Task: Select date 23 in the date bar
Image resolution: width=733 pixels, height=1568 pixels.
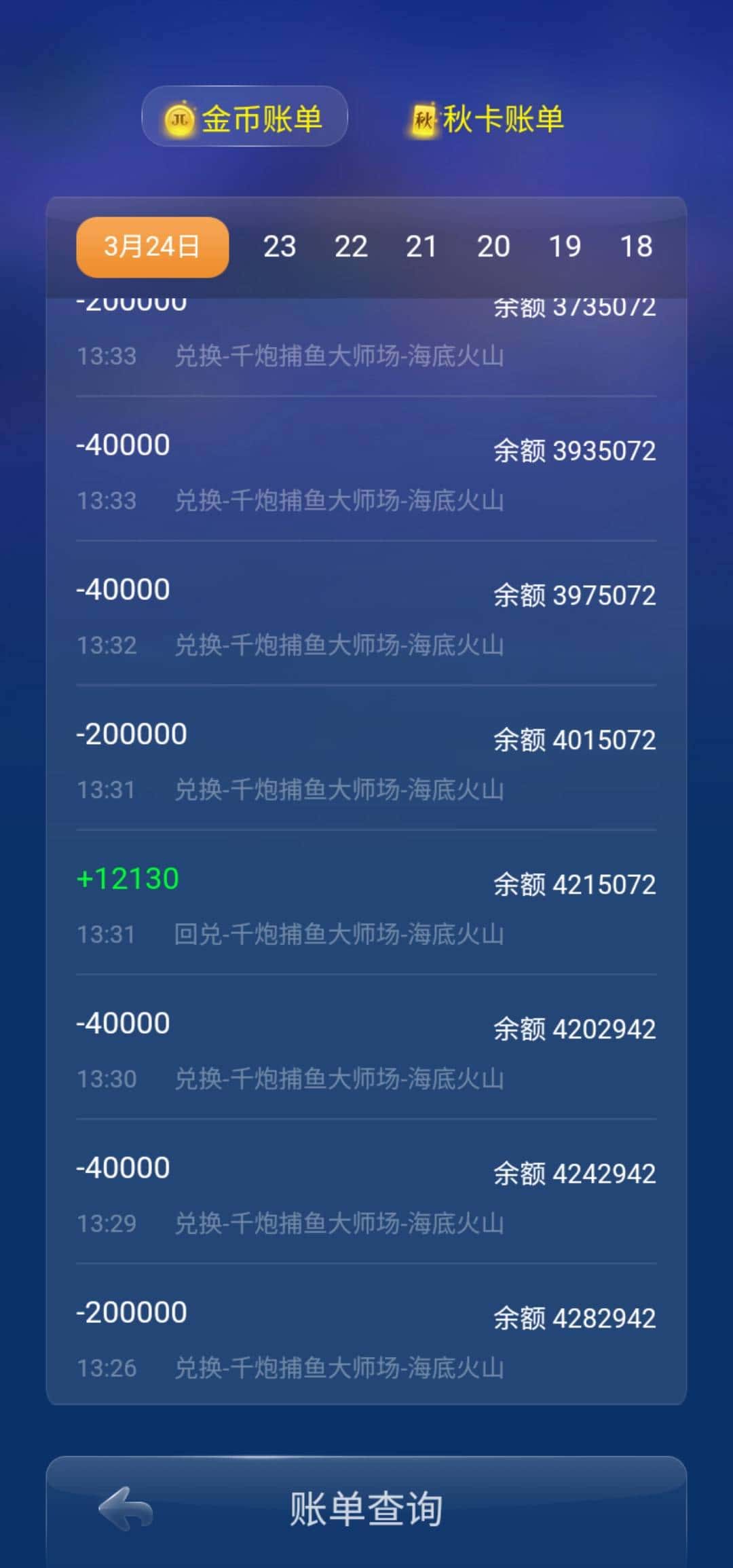Action: tap(281, 246)
